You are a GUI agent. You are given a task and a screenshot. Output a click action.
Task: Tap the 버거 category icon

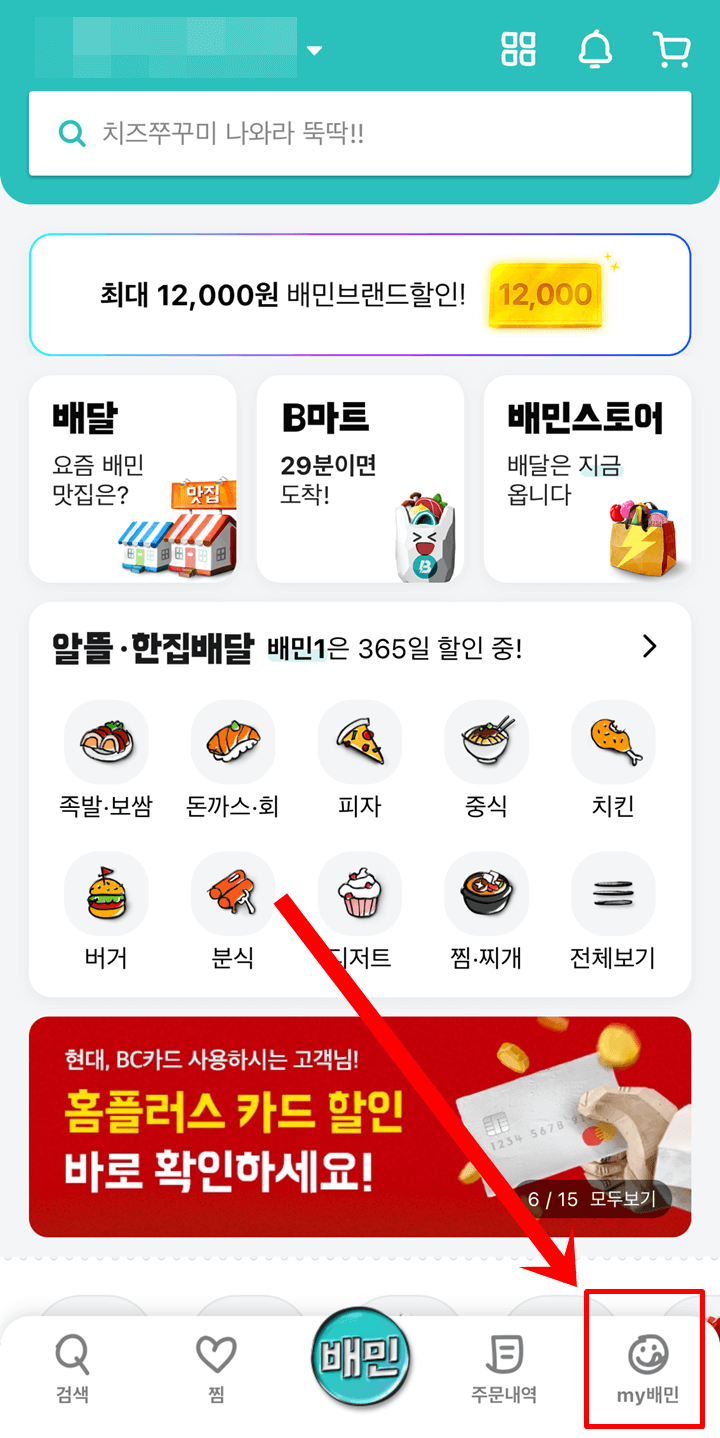pos(106,893)
